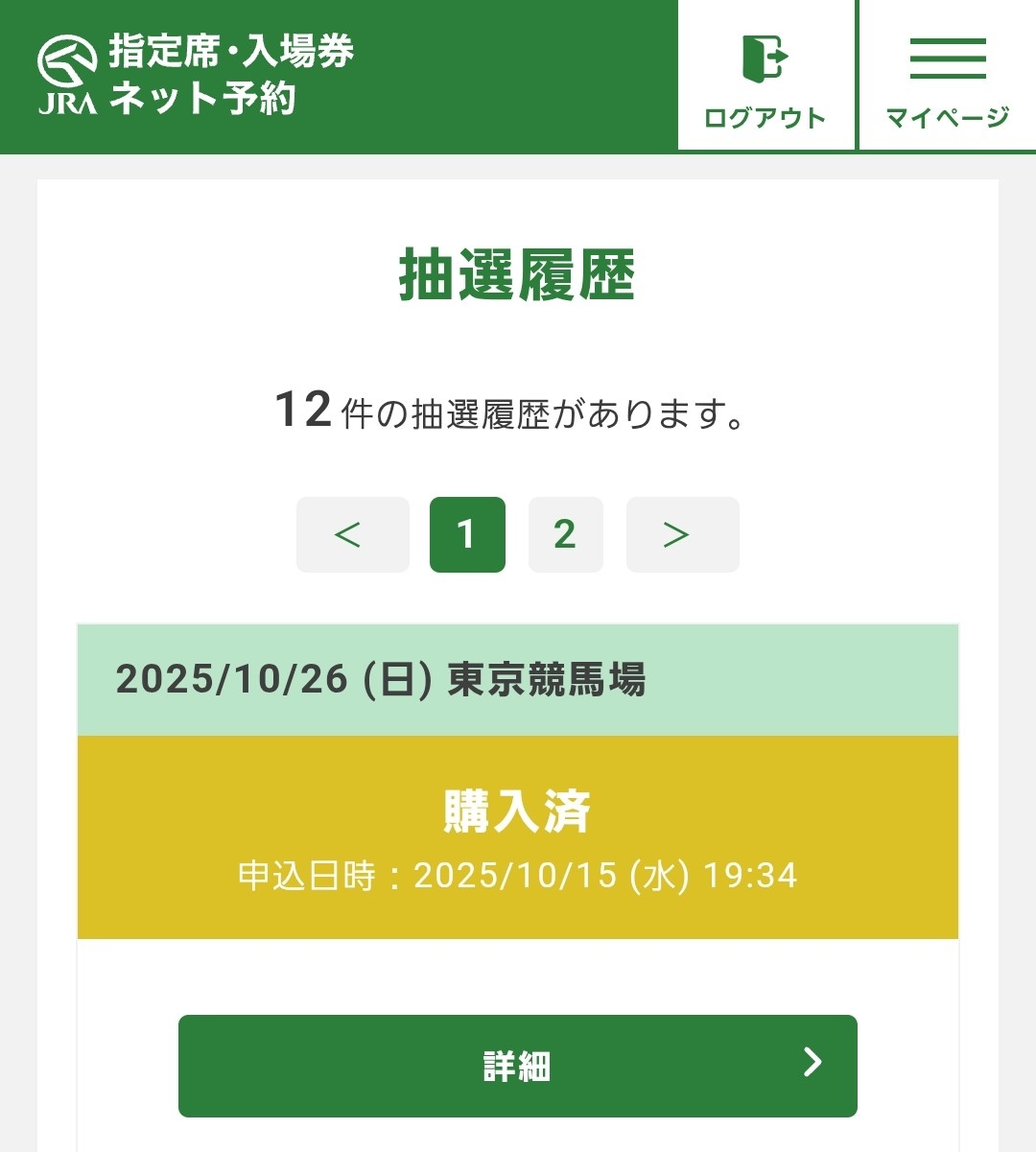Open the JRA ネット予約 home logo
The image size is (1036, 1152).
point(197,75)
